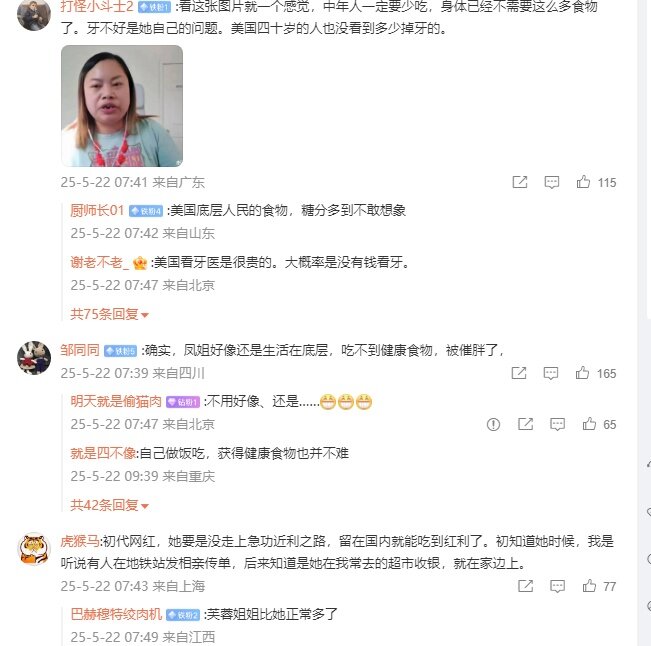Image resolution: width=651 pixels, height=646 pixels.
Task: Open 巴赫穆特绞肉机's profile
Action: [x=116, y=614]
